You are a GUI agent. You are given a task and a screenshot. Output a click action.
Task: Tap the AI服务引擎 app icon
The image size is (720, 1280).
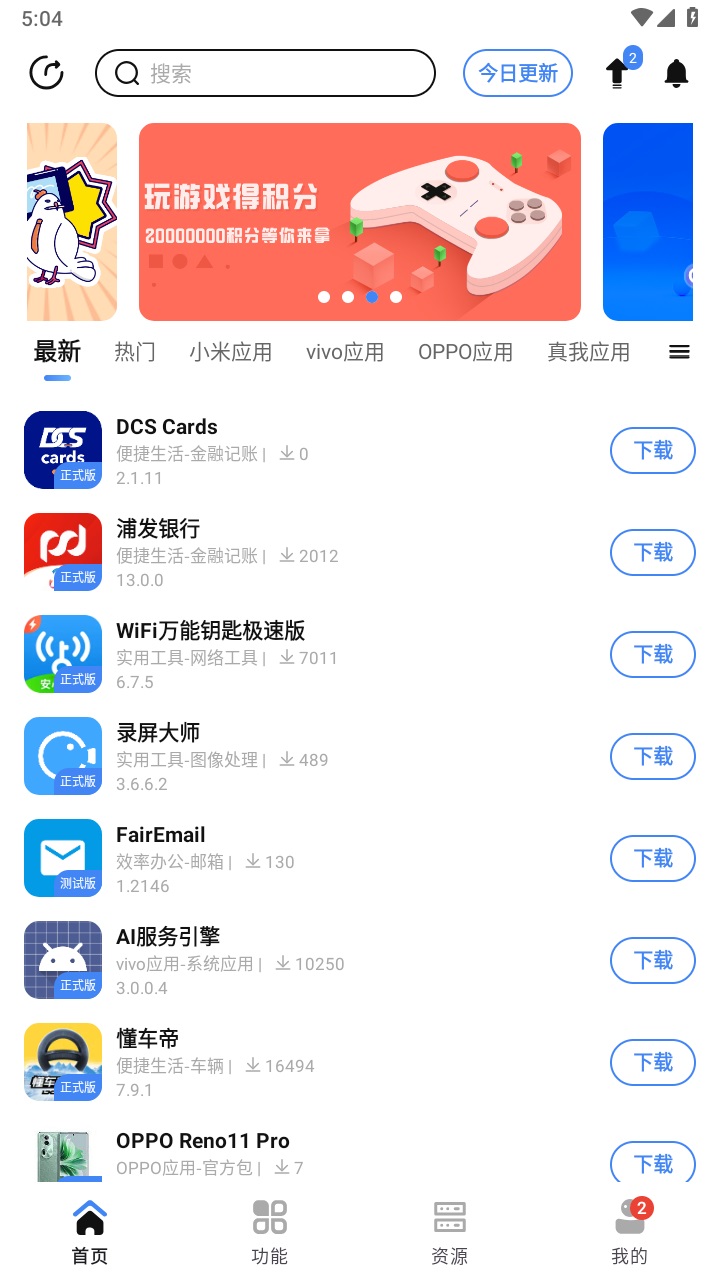63,959
